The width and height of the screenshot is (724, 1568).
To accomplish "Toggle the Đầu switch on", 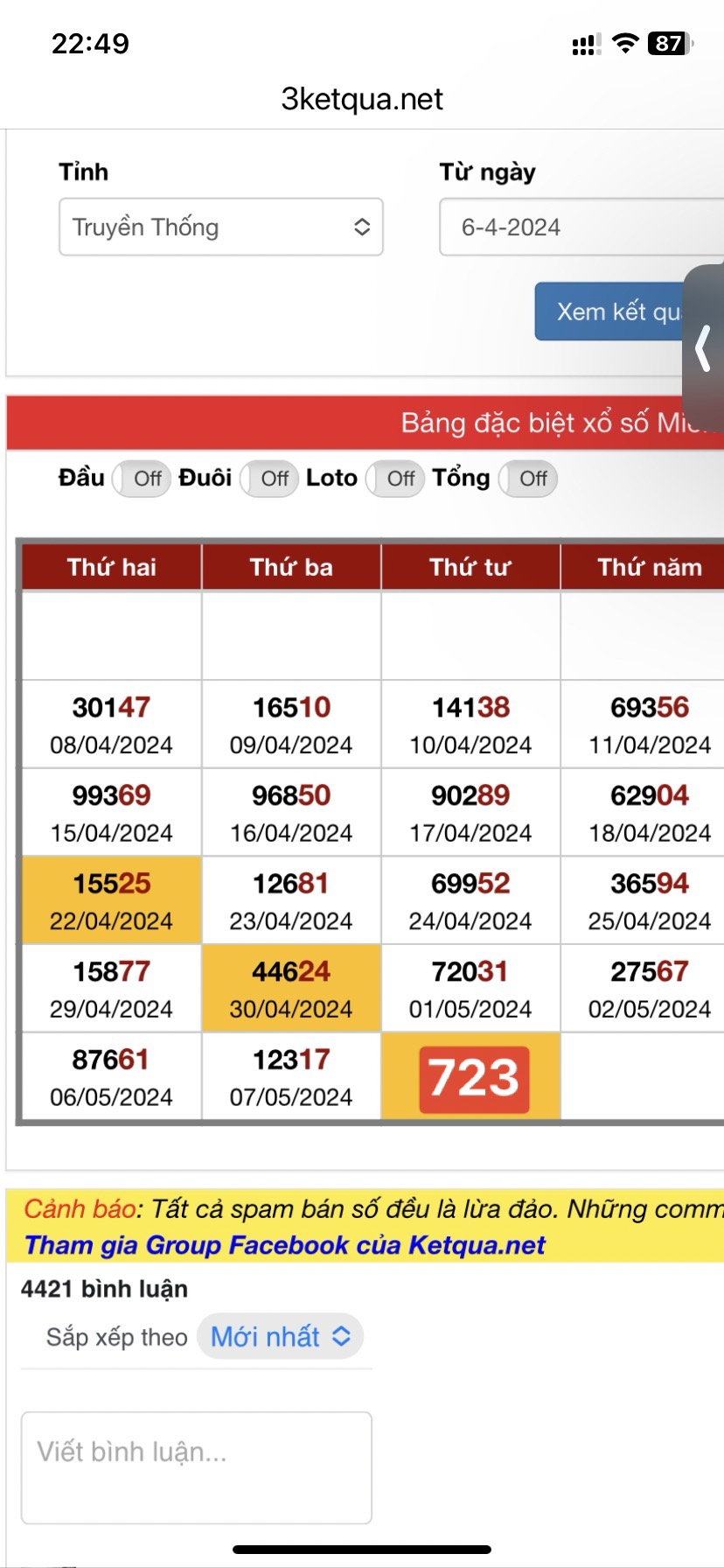I will point(143,479).
